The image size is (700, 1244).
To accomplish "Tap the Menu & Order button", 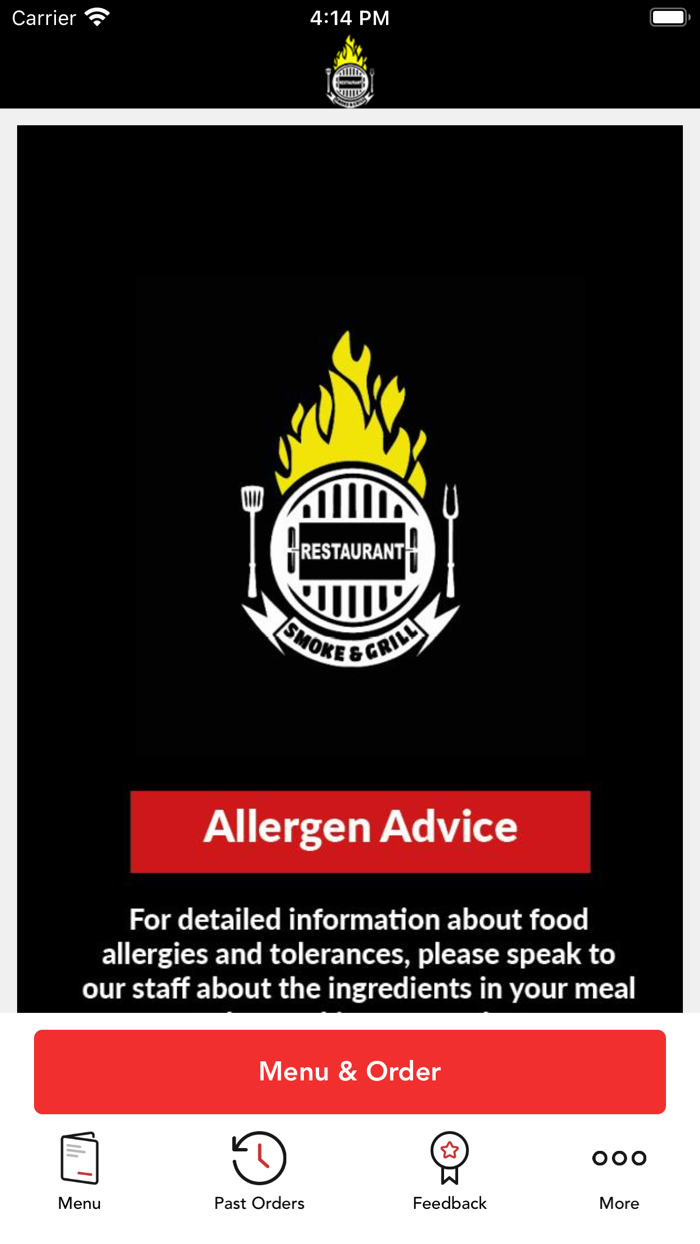I will [350, 1071].
